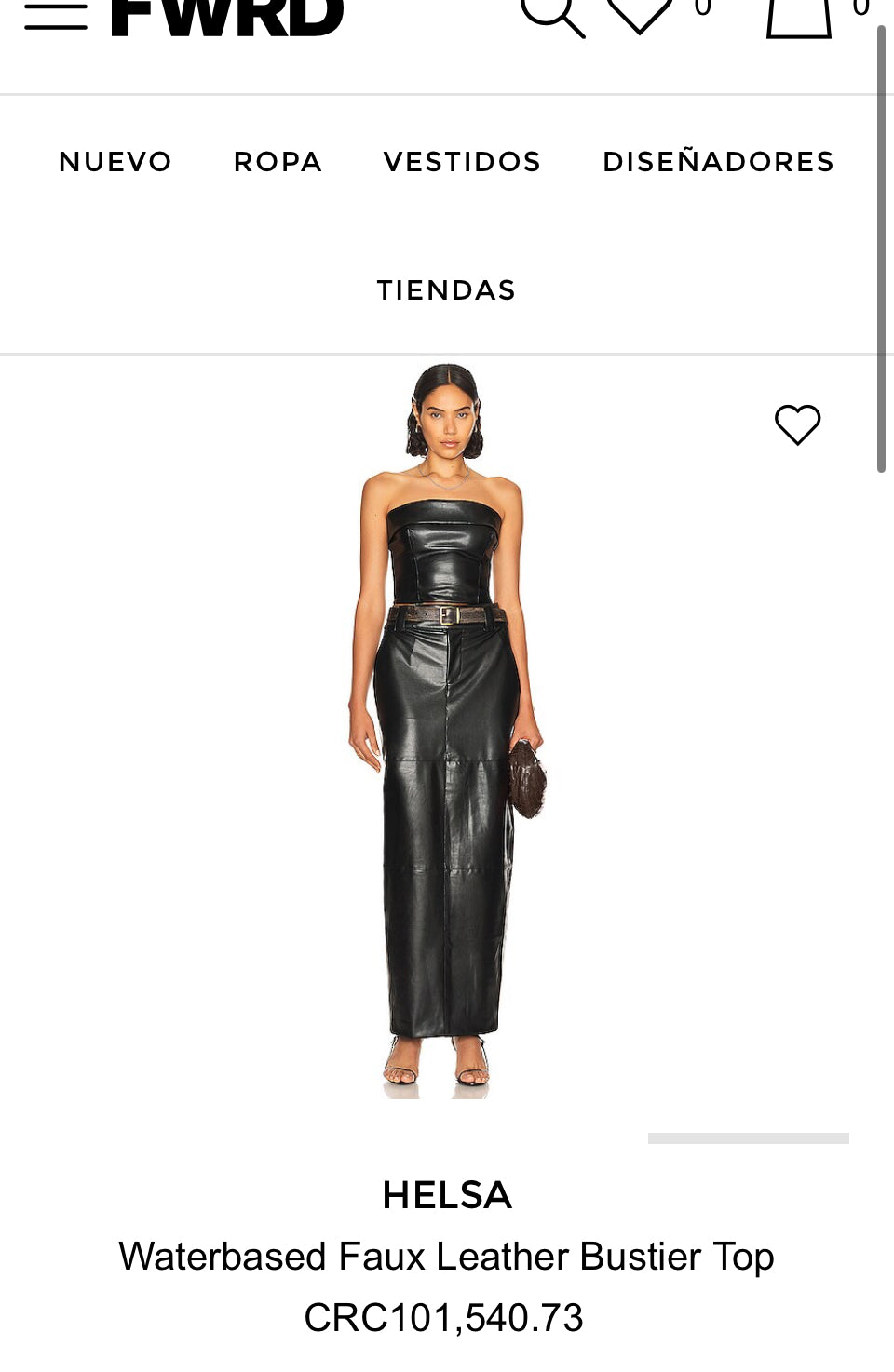
Task: Enlarge the product photo
Action: click(x=446, y=731)
